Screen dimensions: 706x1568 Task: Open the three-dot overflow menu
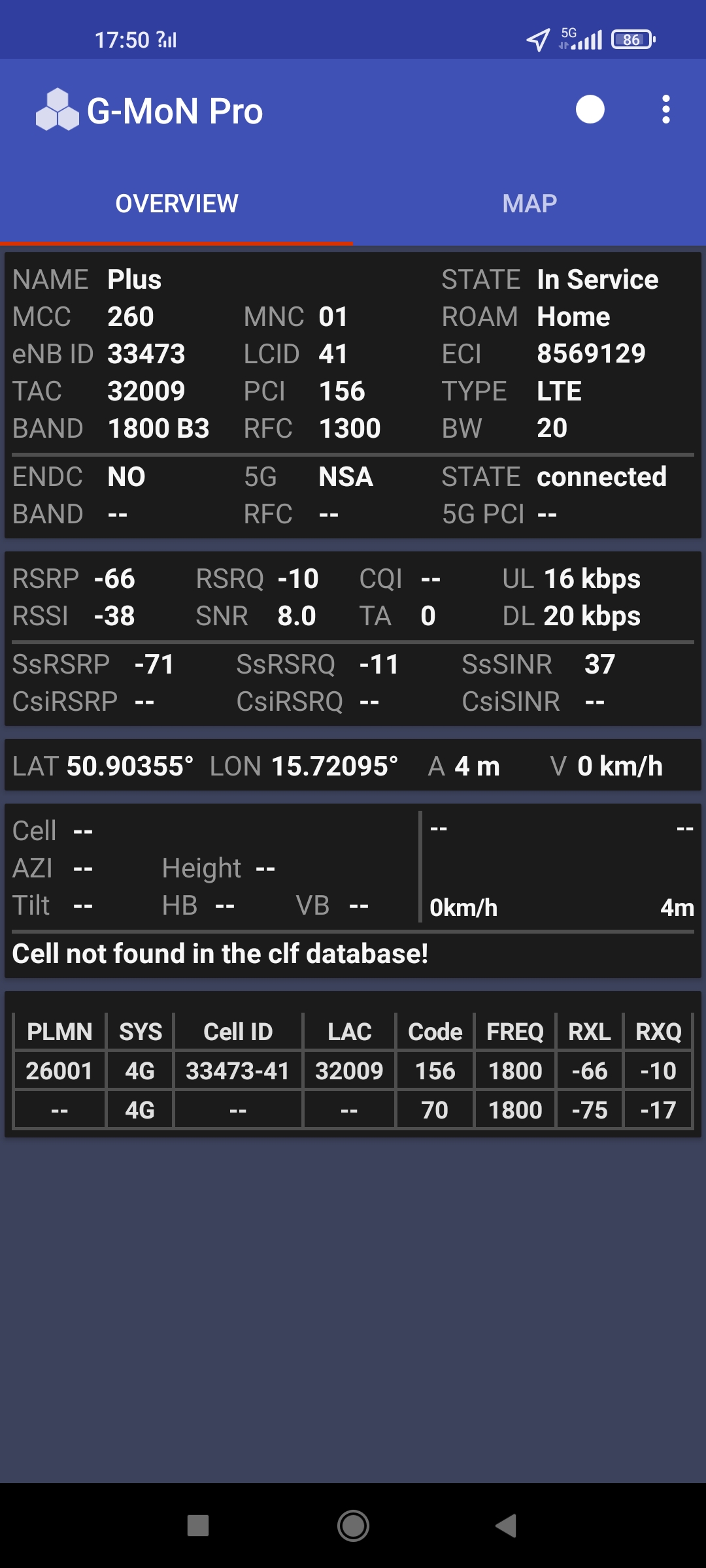click(x=665, y=110)
